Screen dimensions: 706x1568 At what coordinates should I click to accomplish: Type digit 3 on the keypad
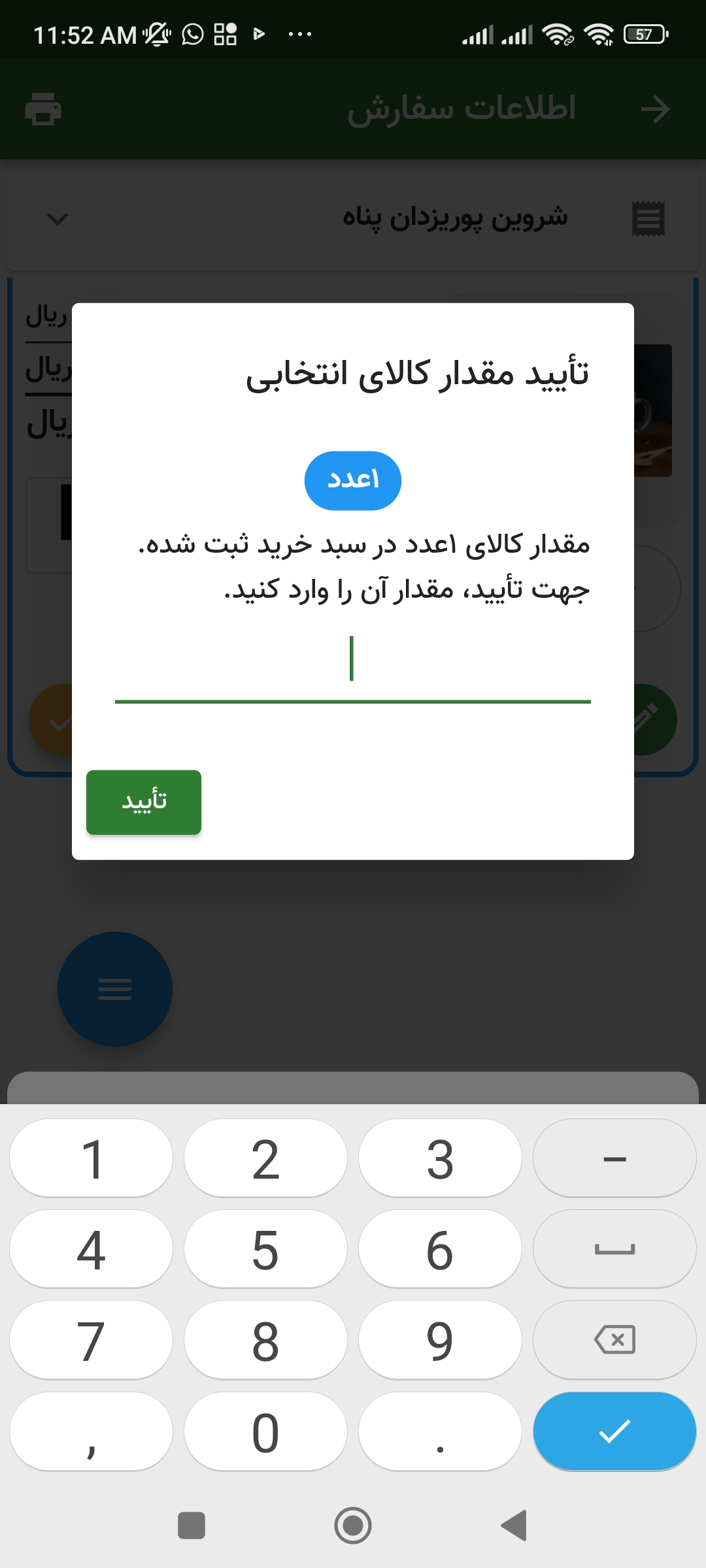pos(440,1158)
